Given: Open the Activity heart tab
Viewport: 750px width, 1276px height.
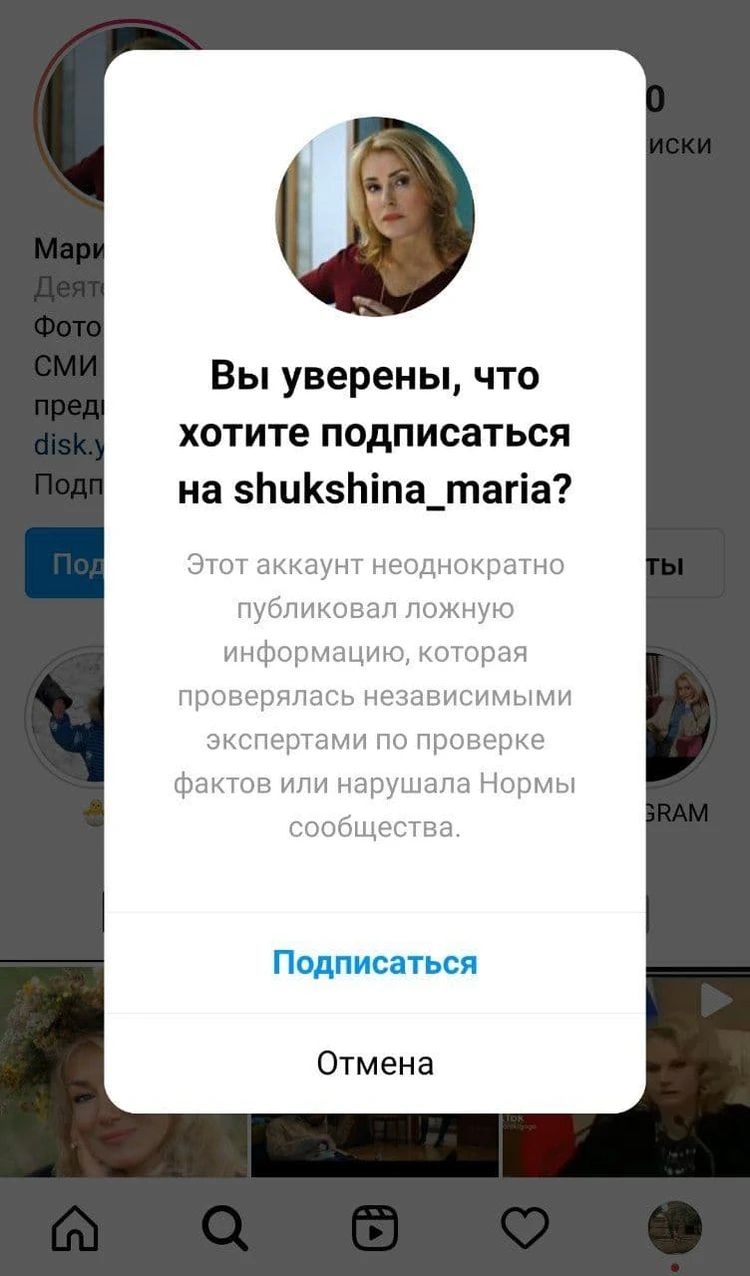Looking at the screenshot, I should (x=524, y=1226).
